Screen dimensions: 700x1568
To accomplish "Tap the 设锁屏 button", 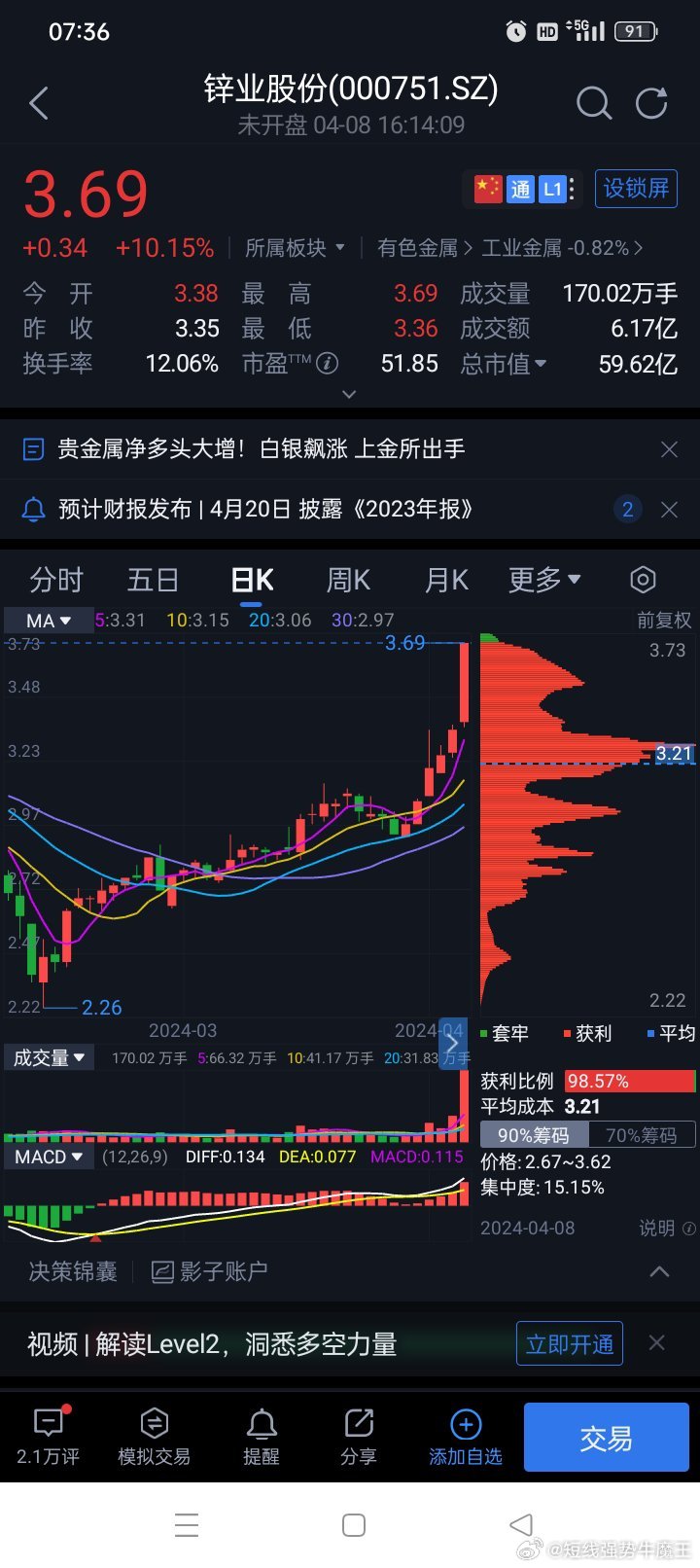I will [636, 189].
